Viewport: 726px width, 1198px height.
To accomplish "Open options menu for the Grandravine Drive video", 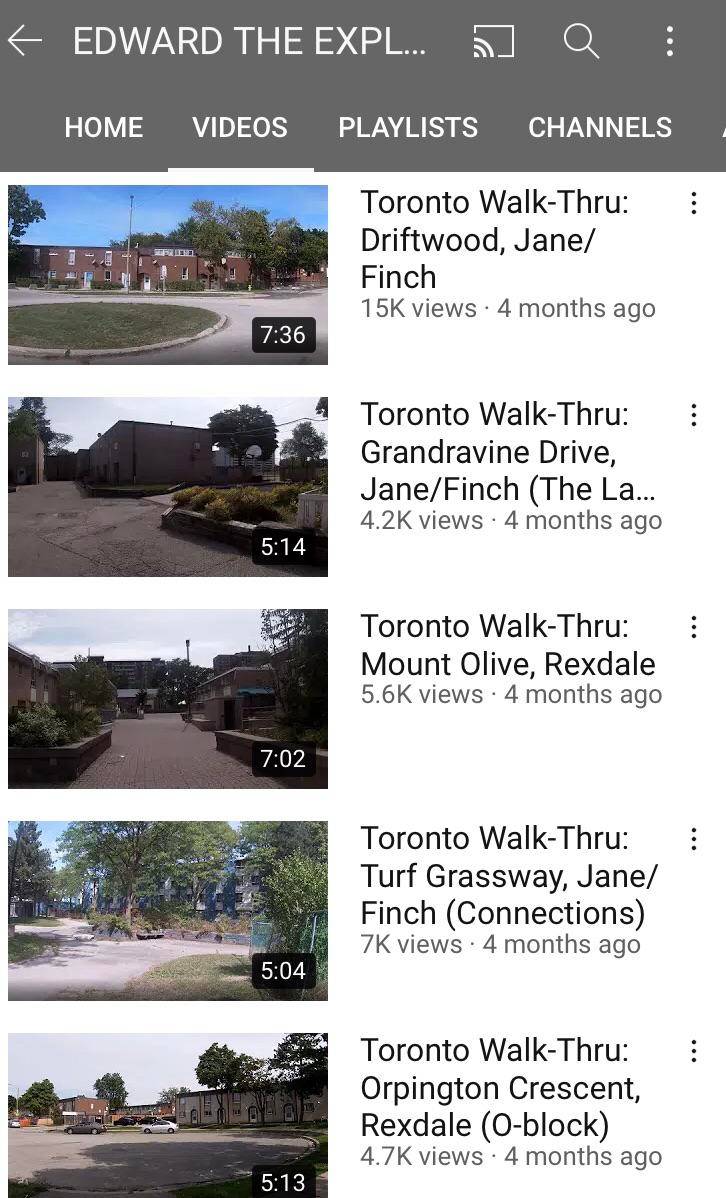I will pyautogui.click(x=694, y=416).
